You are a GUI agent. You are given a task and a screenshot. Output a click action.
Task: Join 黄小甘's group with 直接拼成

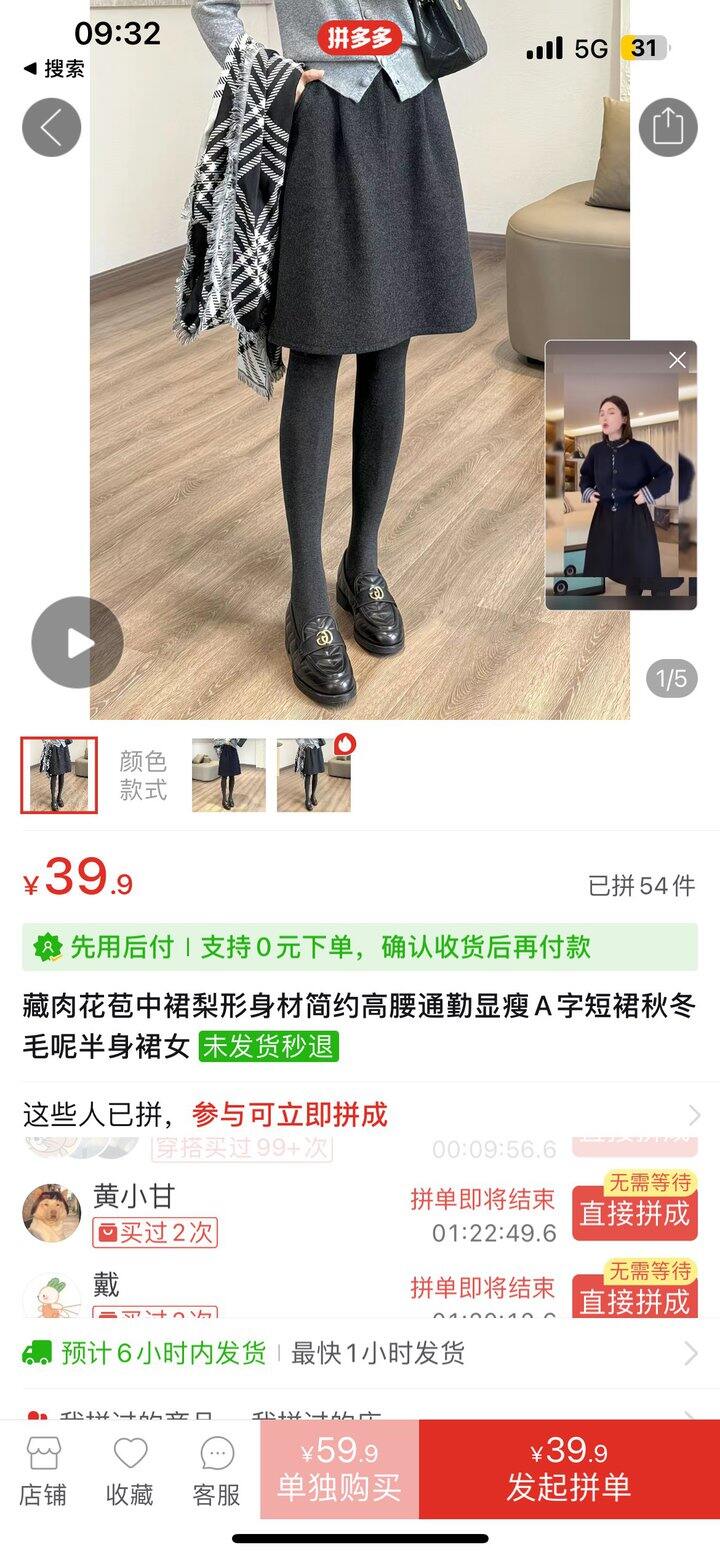tap(634, 1213)
